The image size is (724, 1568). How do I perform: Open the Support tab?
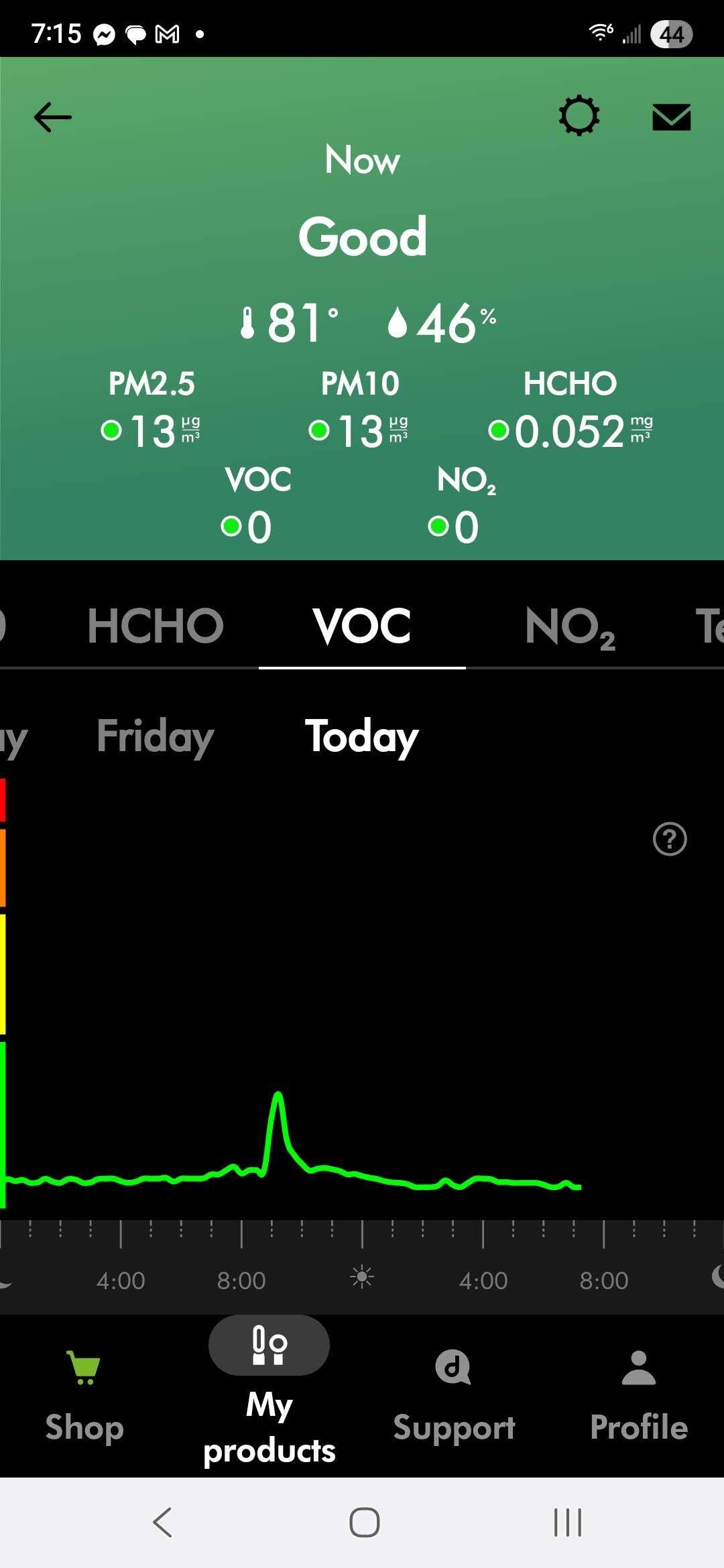click(x=454, y=1398)
